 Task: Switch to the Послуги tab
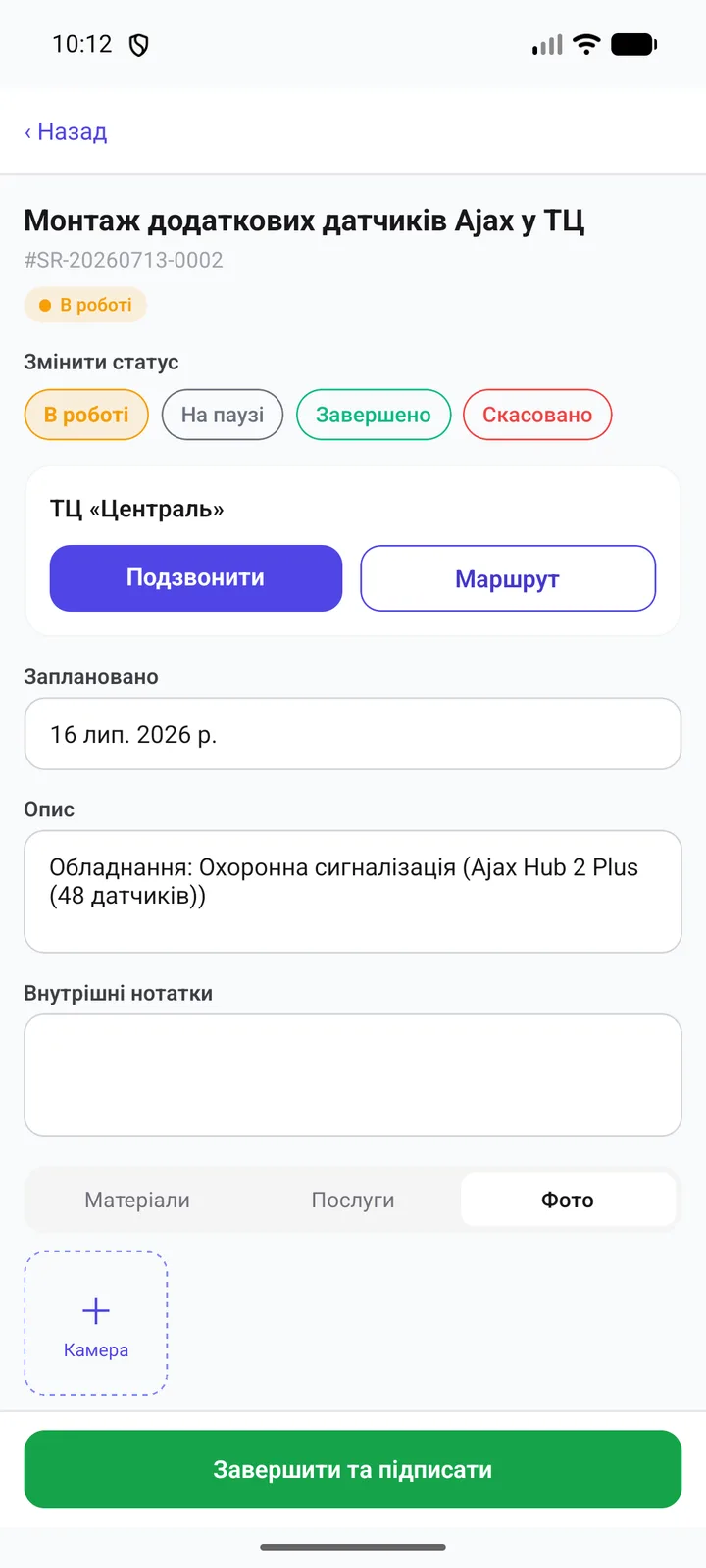click(353, 1200)
